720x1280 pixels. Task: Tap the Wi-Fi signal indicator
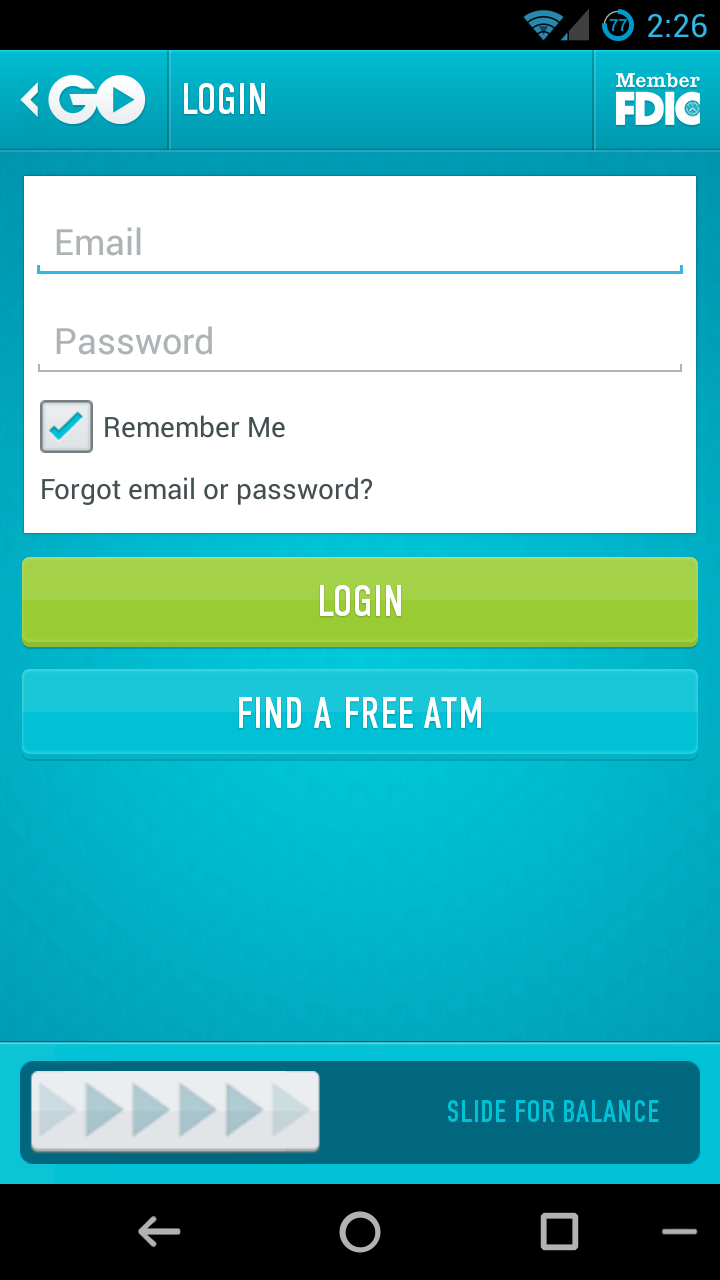pos(541,25)
